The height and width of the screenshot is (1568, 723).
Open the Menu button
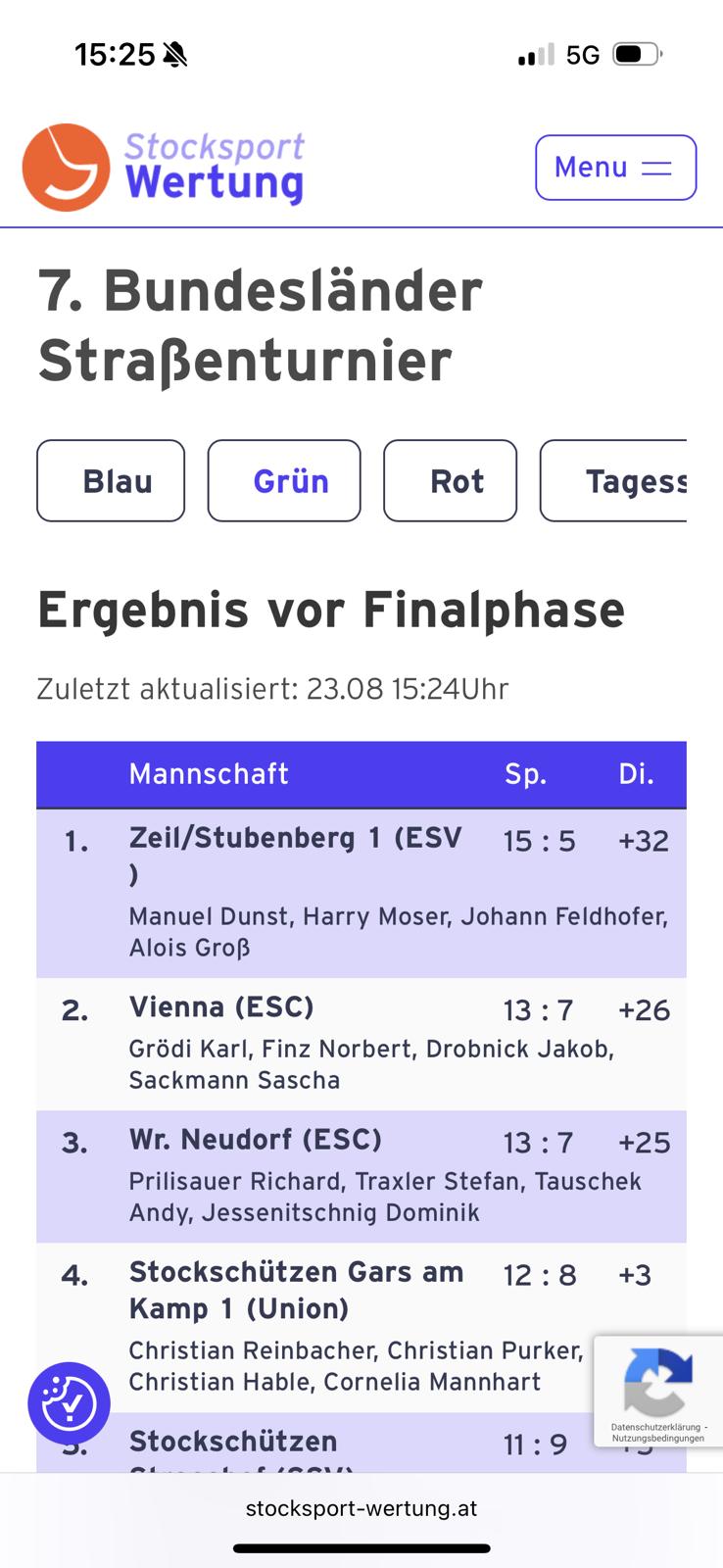coord(615,168)
